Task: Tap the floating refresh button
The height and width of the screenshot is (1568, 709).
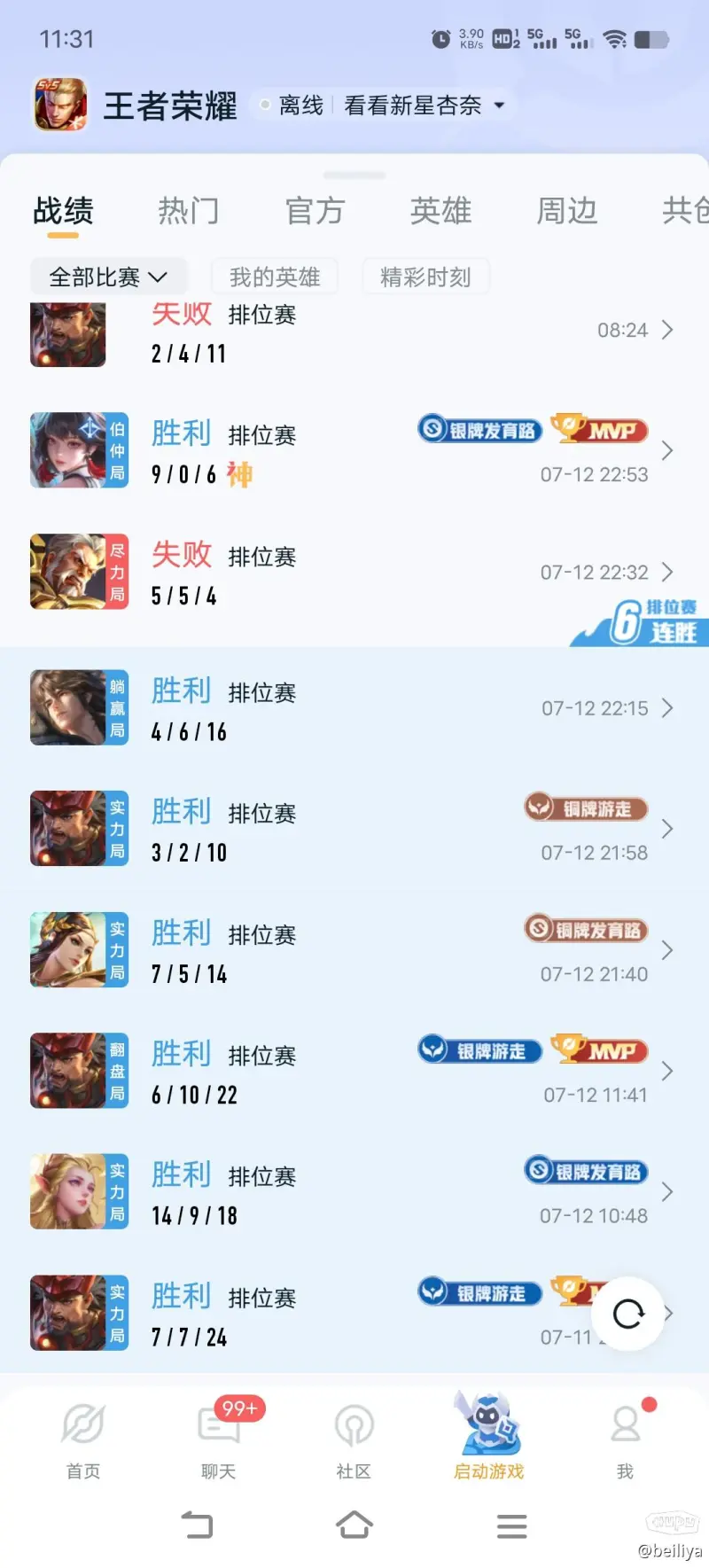Action: (627, 1314)
